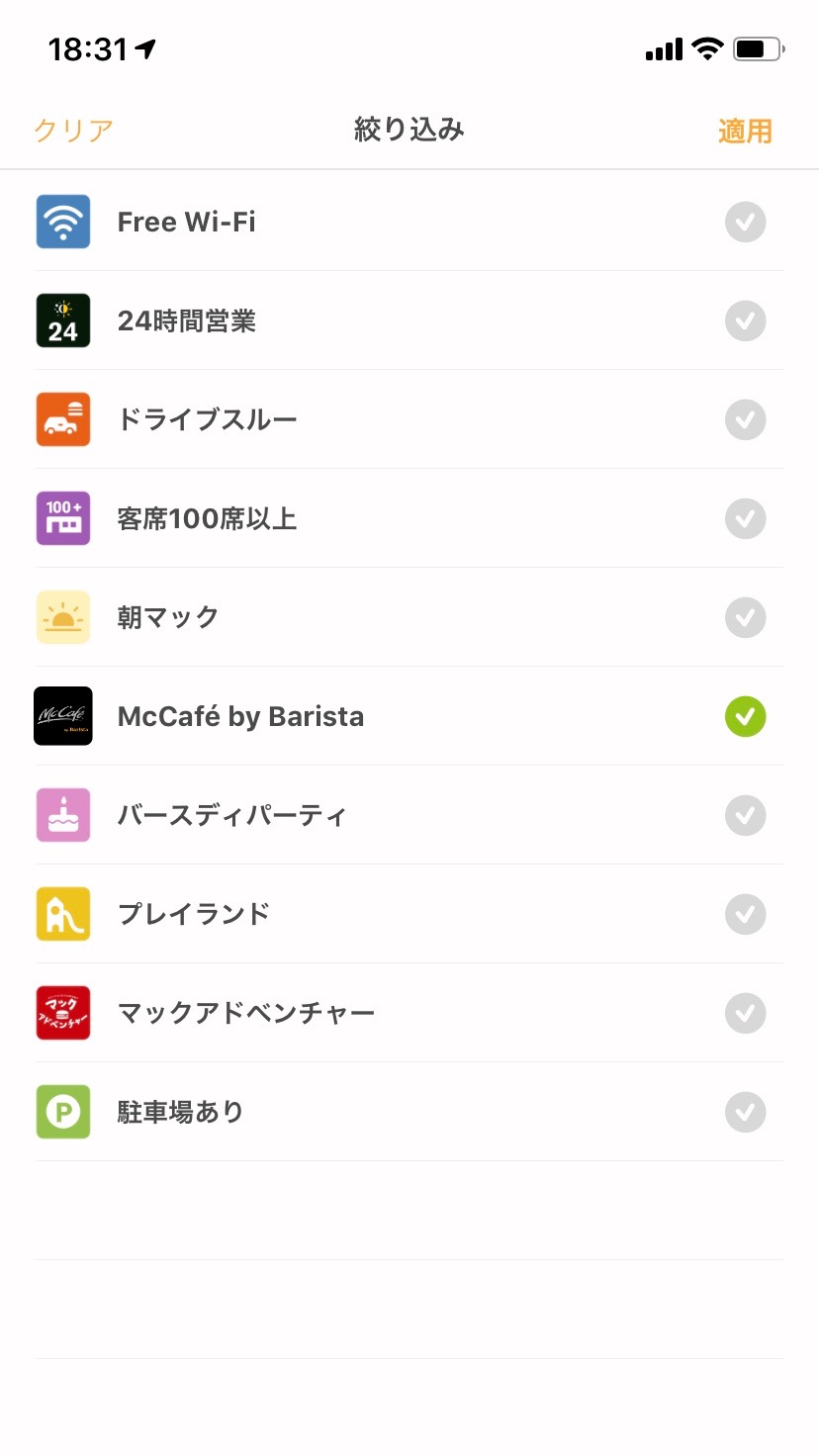This screenshot has height=1456, width=819.
Task: Enable the ドライブスルー filter
Action: (x=409, y=419)
